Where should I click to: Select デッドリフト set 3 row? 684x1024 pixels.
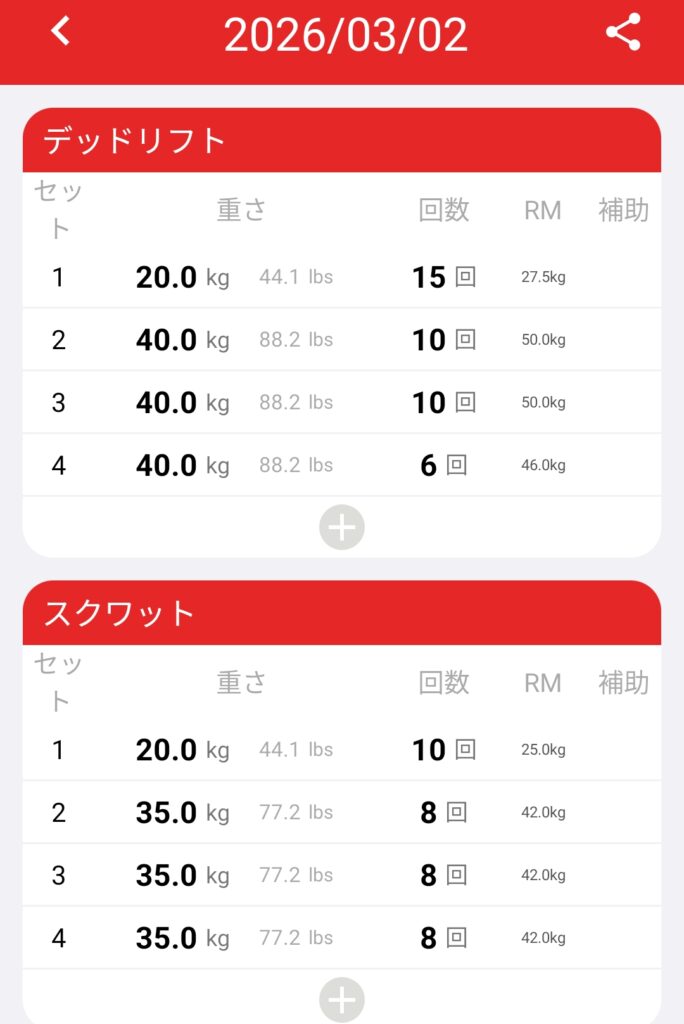(x=342, y=402)
